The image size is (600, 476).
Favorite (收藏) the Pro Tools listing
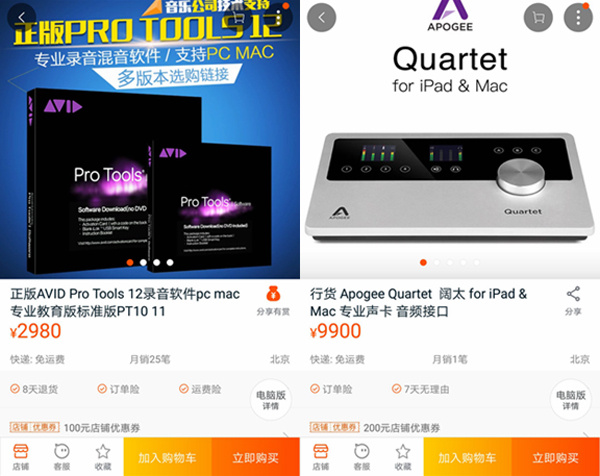click(103, 457)
